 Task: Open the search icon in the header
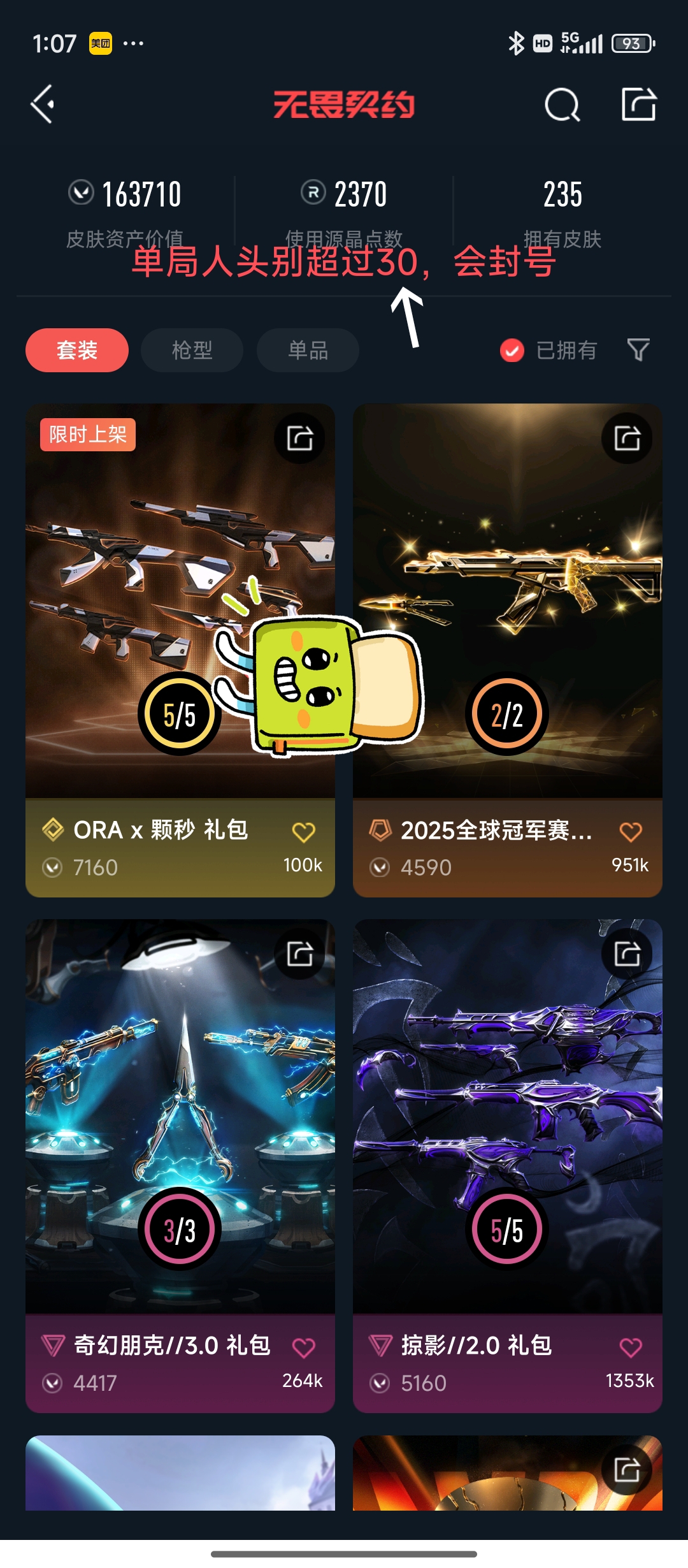562,105
